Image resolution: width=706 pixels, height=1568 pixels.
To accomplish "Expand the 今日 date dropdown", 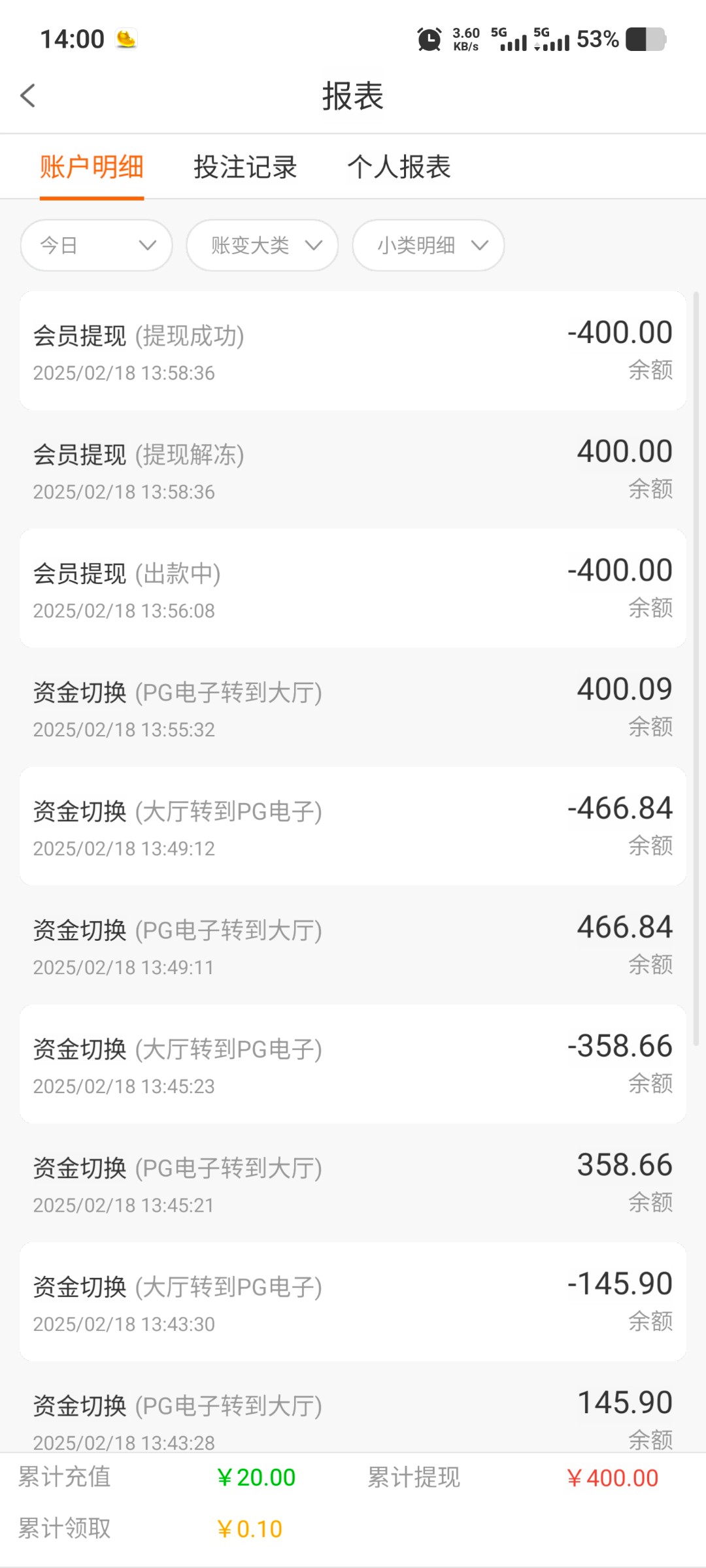I will 97,246.
